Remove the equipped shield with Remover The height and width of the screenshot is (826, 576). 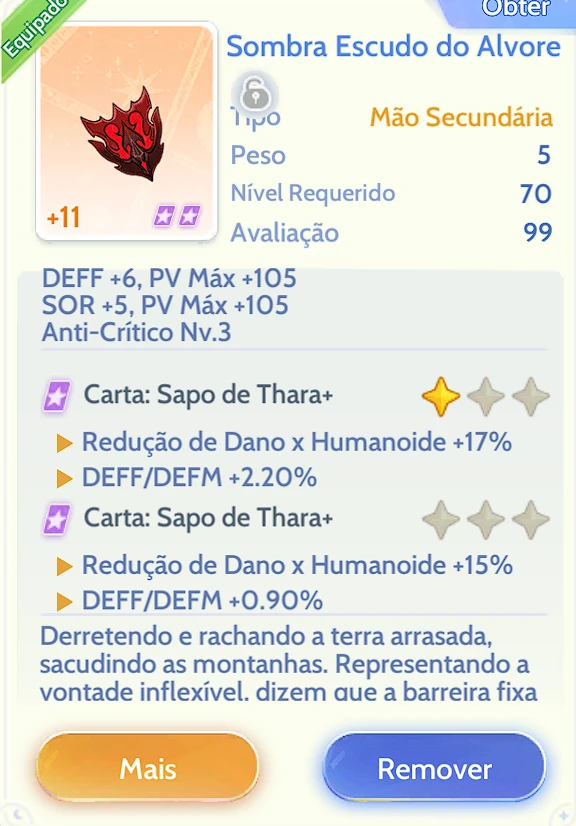tap(434, 768)
